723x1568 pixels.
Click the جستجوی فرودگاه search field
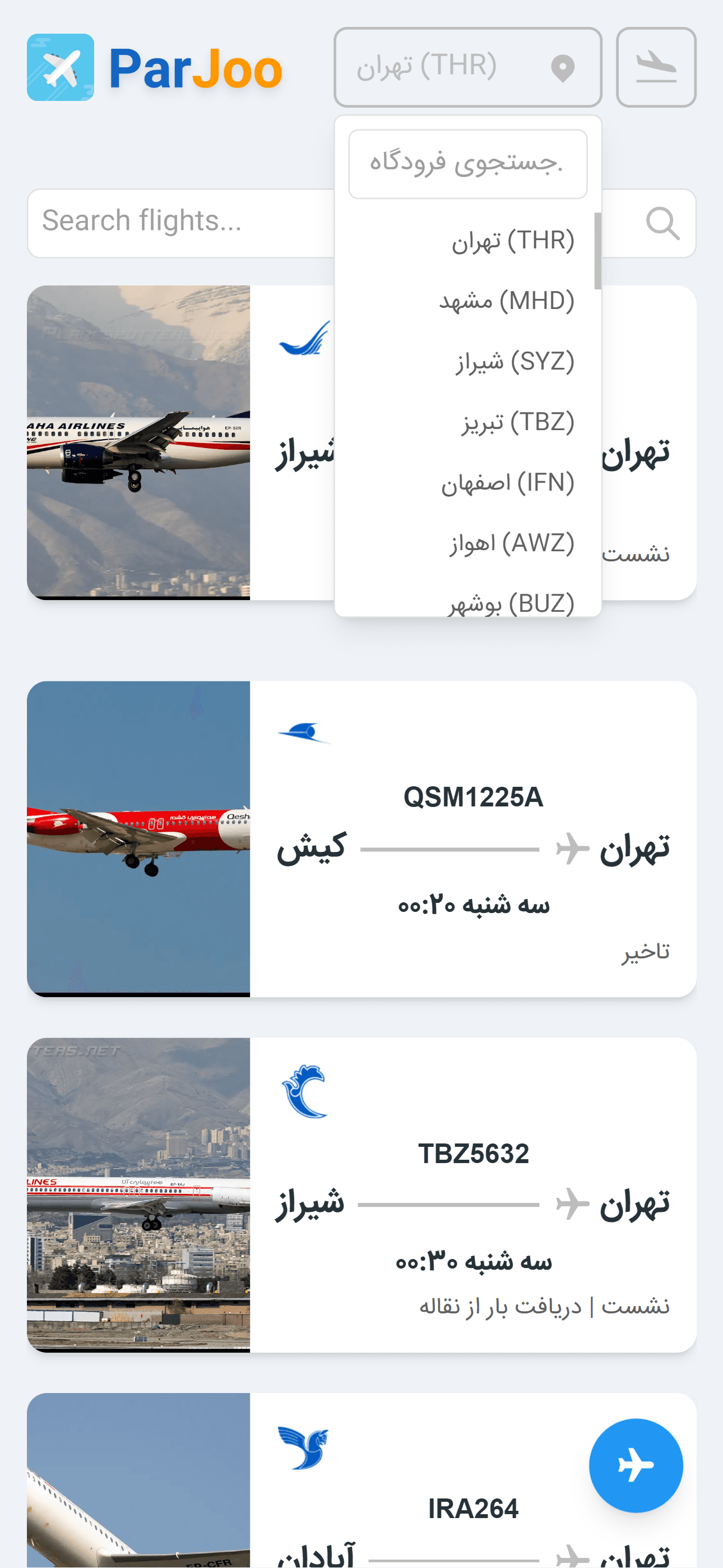point(468,164)
